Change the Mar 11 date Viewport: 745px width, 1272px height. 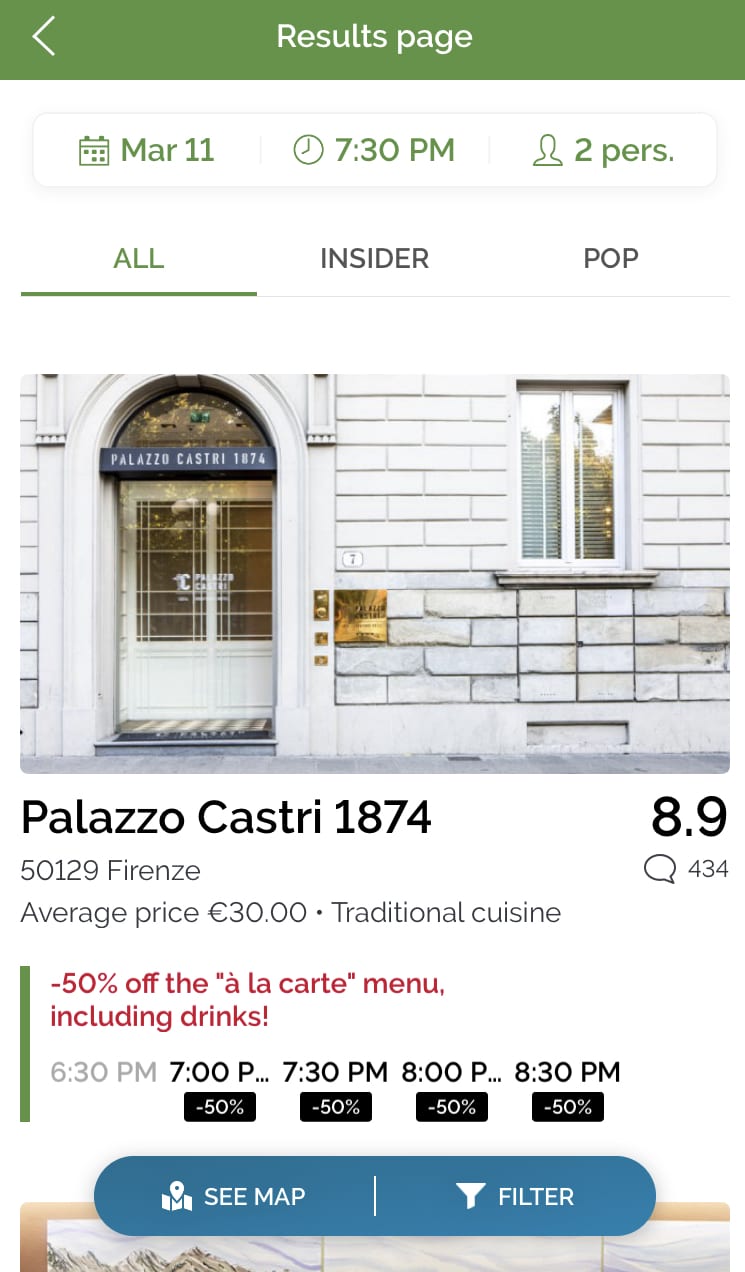click(x=147, y=151)
